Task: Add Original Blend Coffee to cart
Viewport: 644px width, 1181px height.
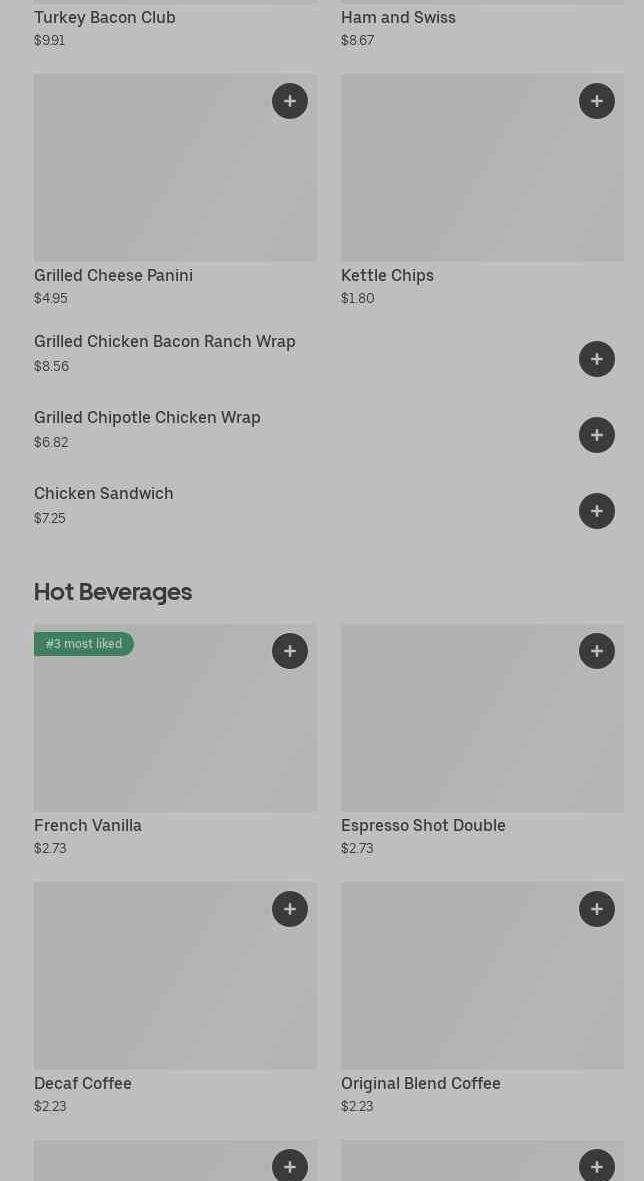Action: (x=597, y=909)
